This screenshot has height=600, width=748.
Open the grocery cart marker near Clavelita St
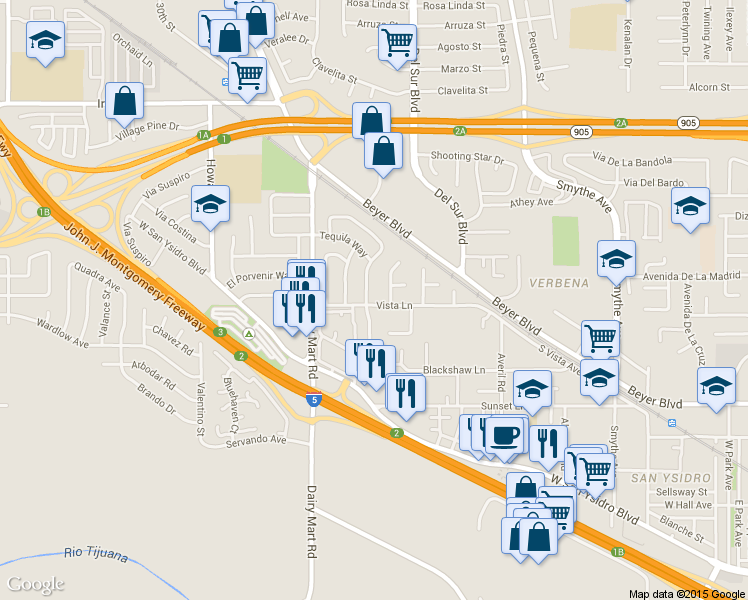[247, 74]
